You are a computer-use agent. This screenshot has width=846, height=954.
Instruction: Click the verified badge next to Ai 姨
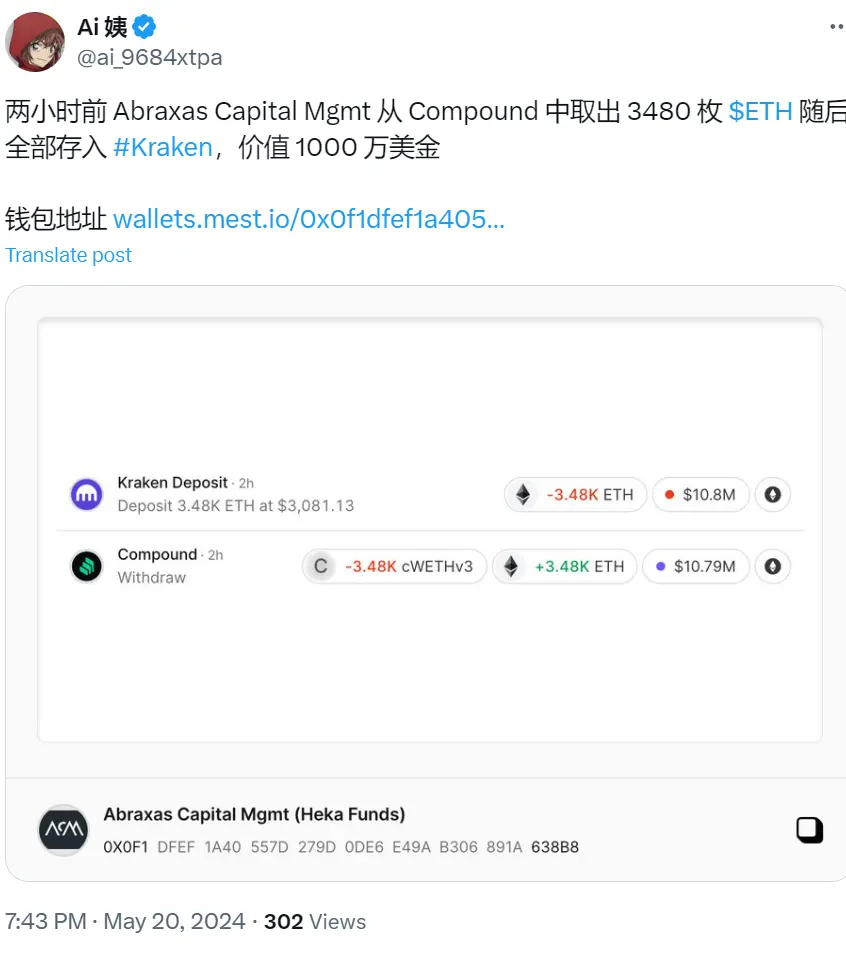[144, 27]
